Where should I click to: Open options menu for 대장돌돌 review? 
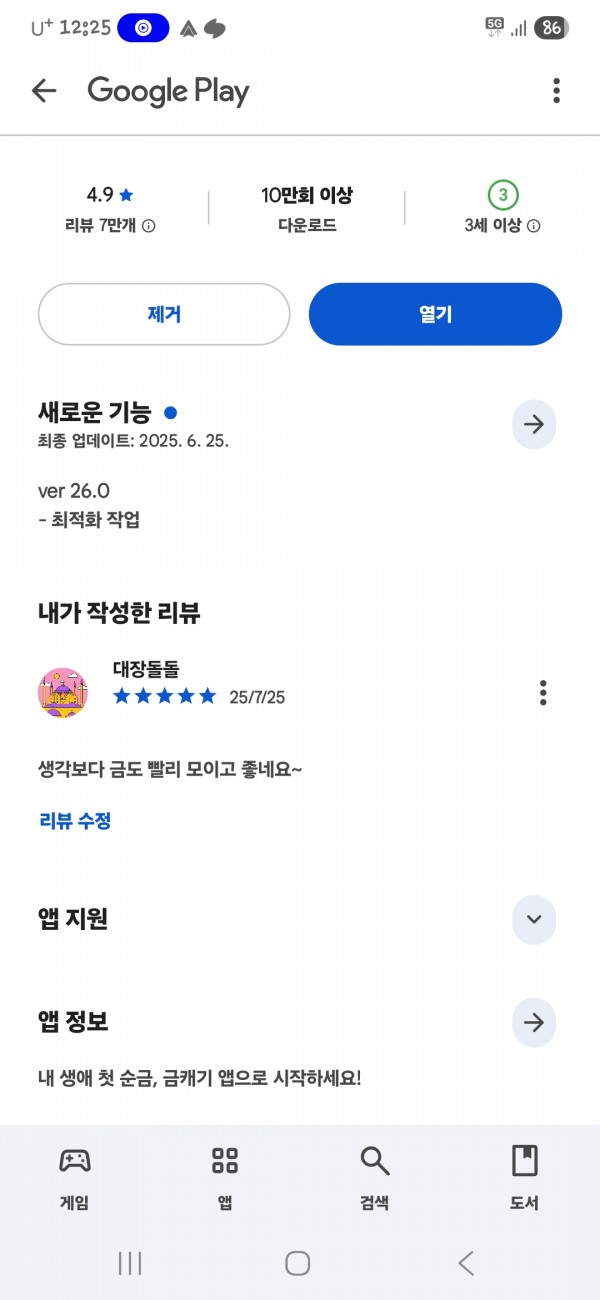pos(543,692)
